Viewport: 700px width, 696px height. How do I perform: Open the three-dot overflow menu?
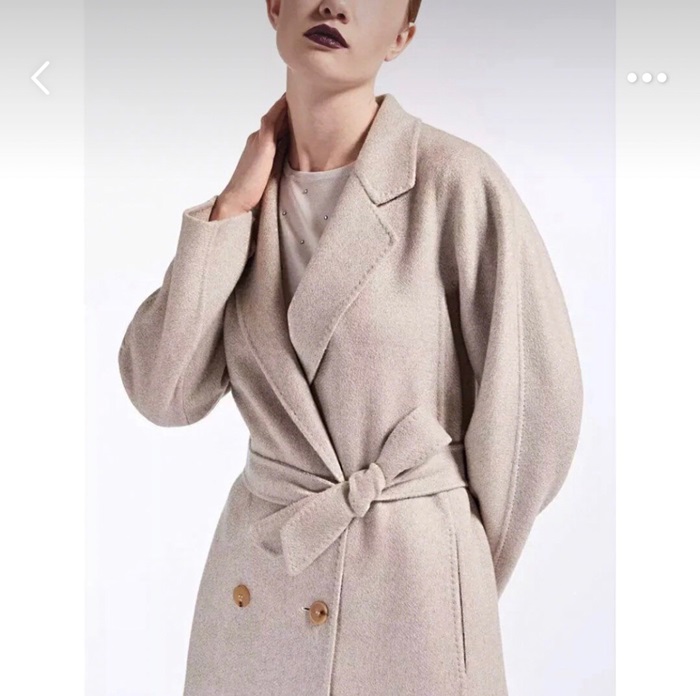647,78
